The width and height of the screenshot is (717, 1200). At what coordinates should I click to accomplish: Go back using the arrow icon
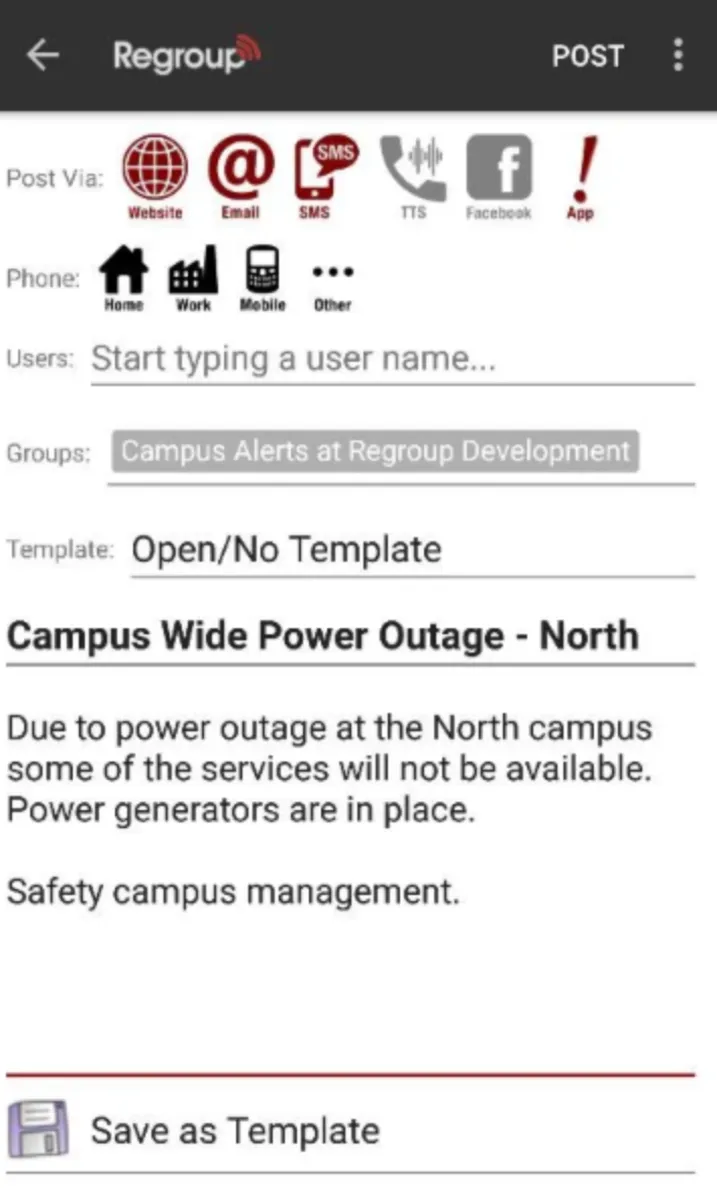point(42,56)
